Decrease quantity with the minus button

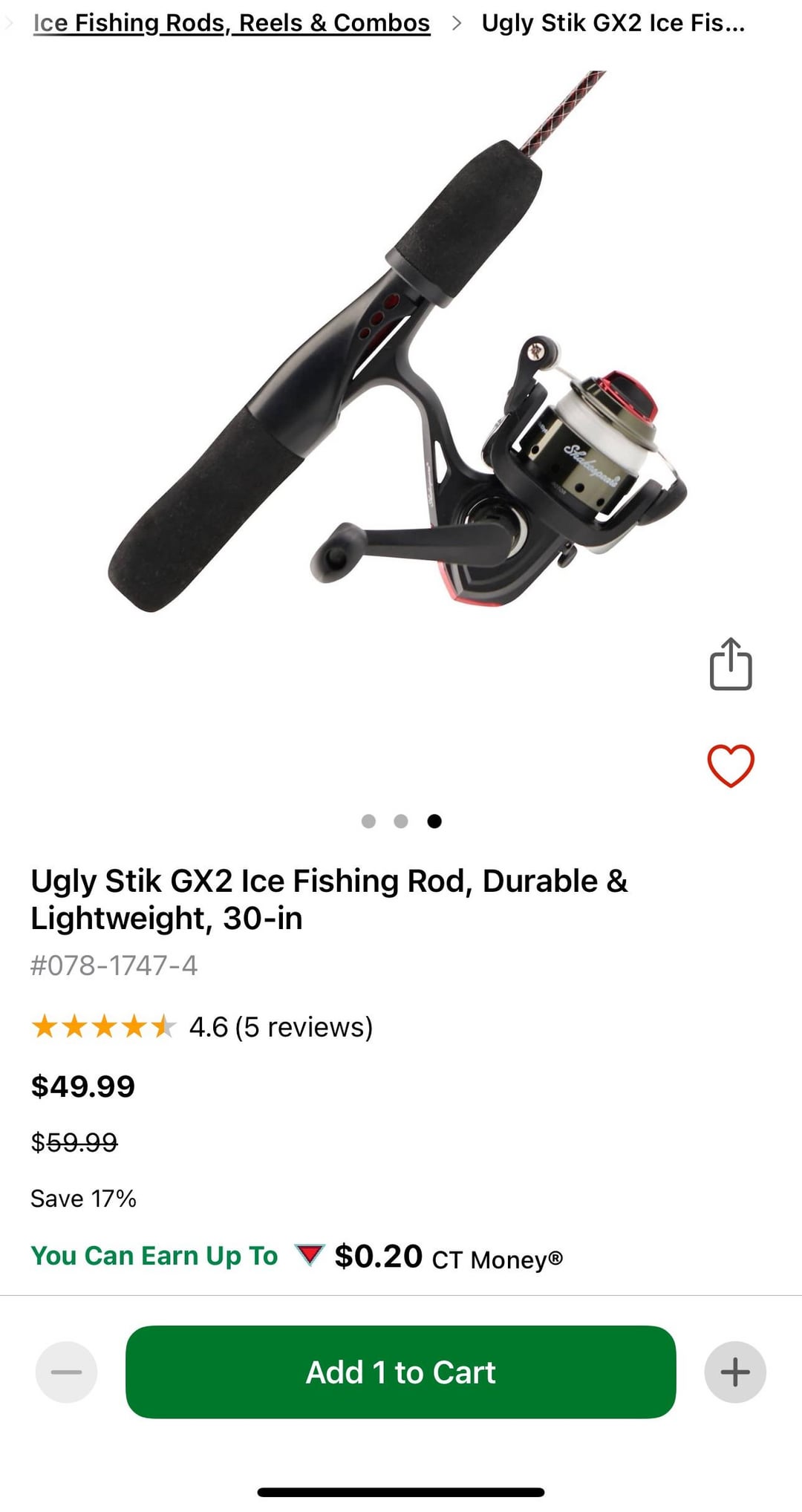pyautogui.click(x=66, y=1372)
